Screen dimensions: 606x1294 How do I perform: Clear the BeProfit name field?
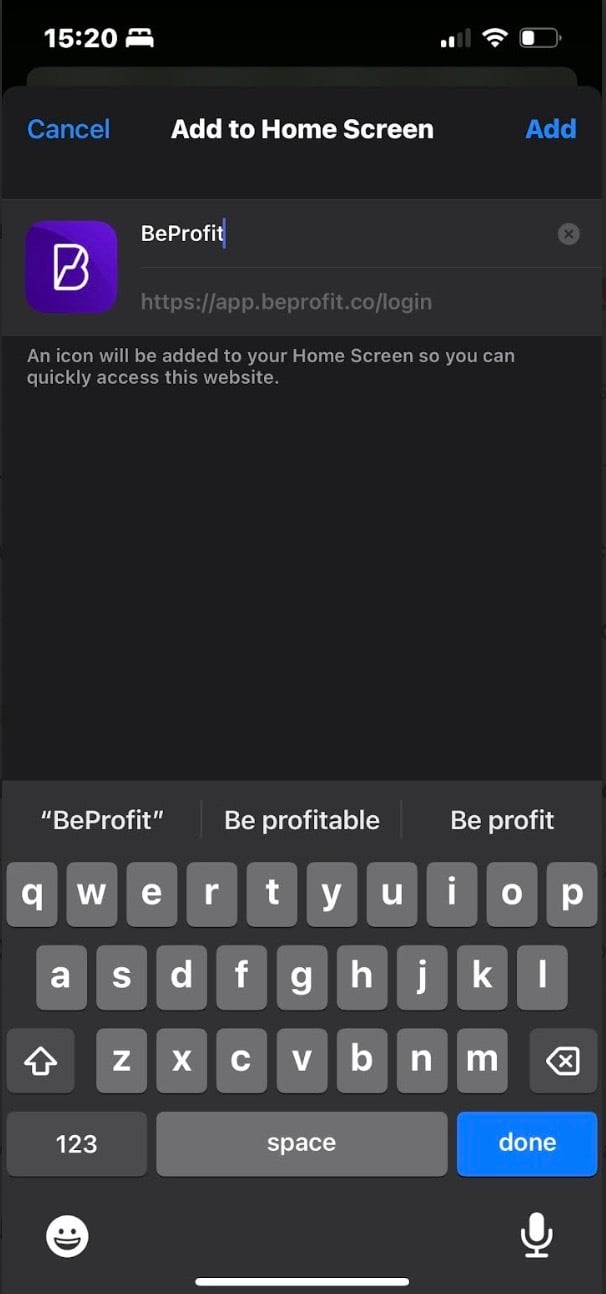tap(568, 234)
